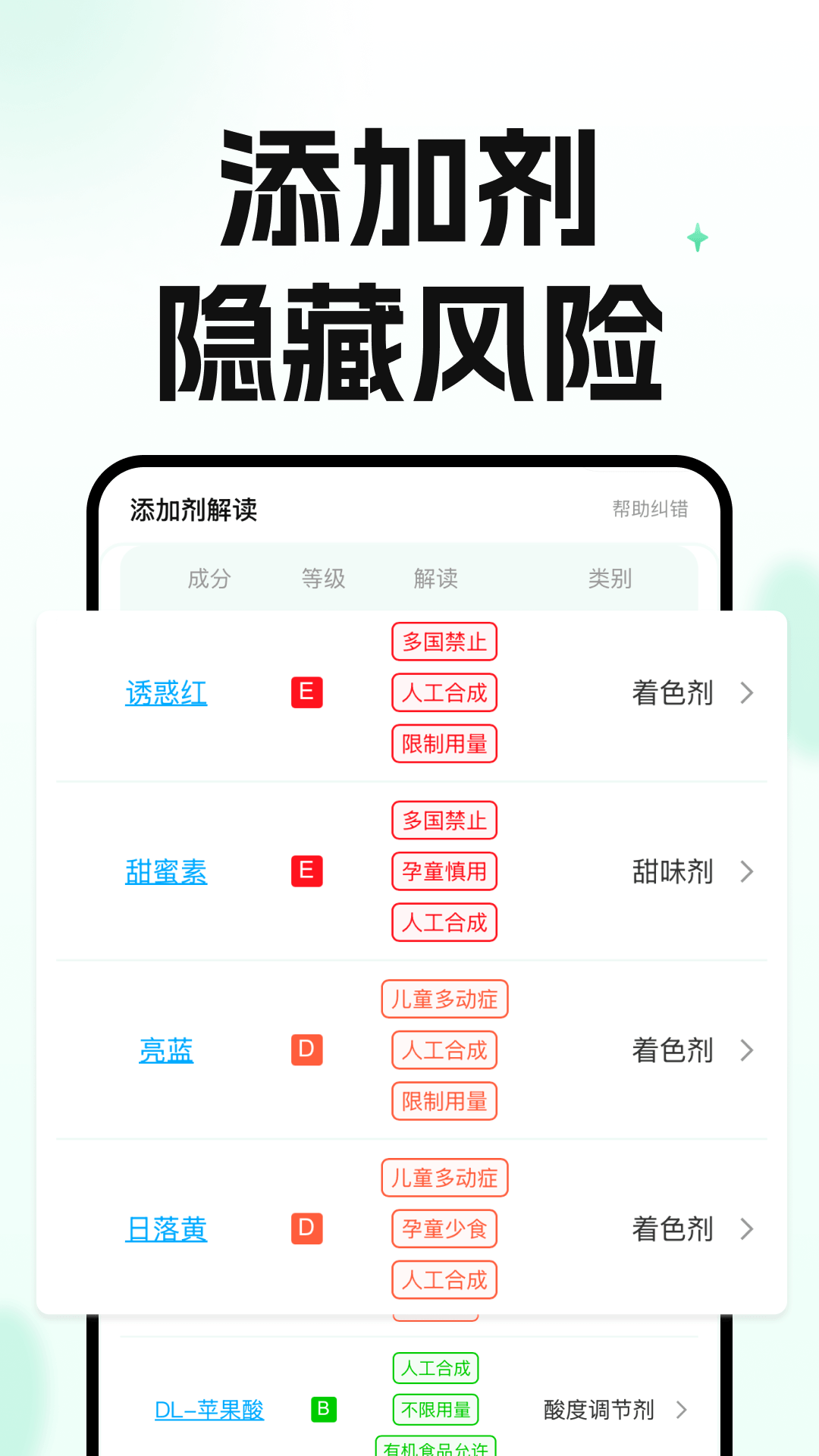This screenshot has height=1456, width=819.
Task: Click the 不限用量 tag on the DL-苹果酸 row
Action: 435,1409
